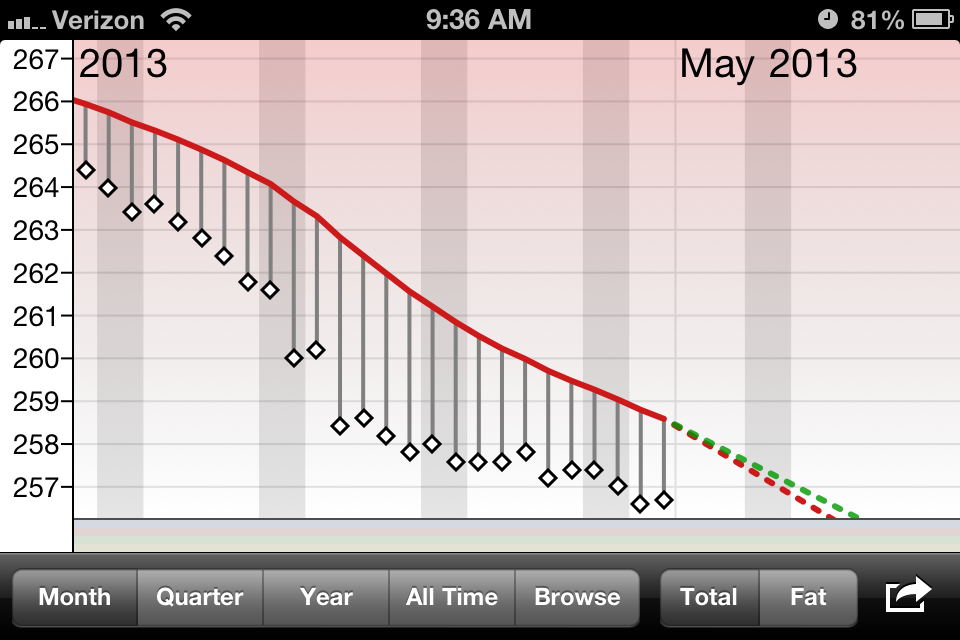Switch to the Fat graph
This screenshot has width=960, height=640.
tap(808, 598)
